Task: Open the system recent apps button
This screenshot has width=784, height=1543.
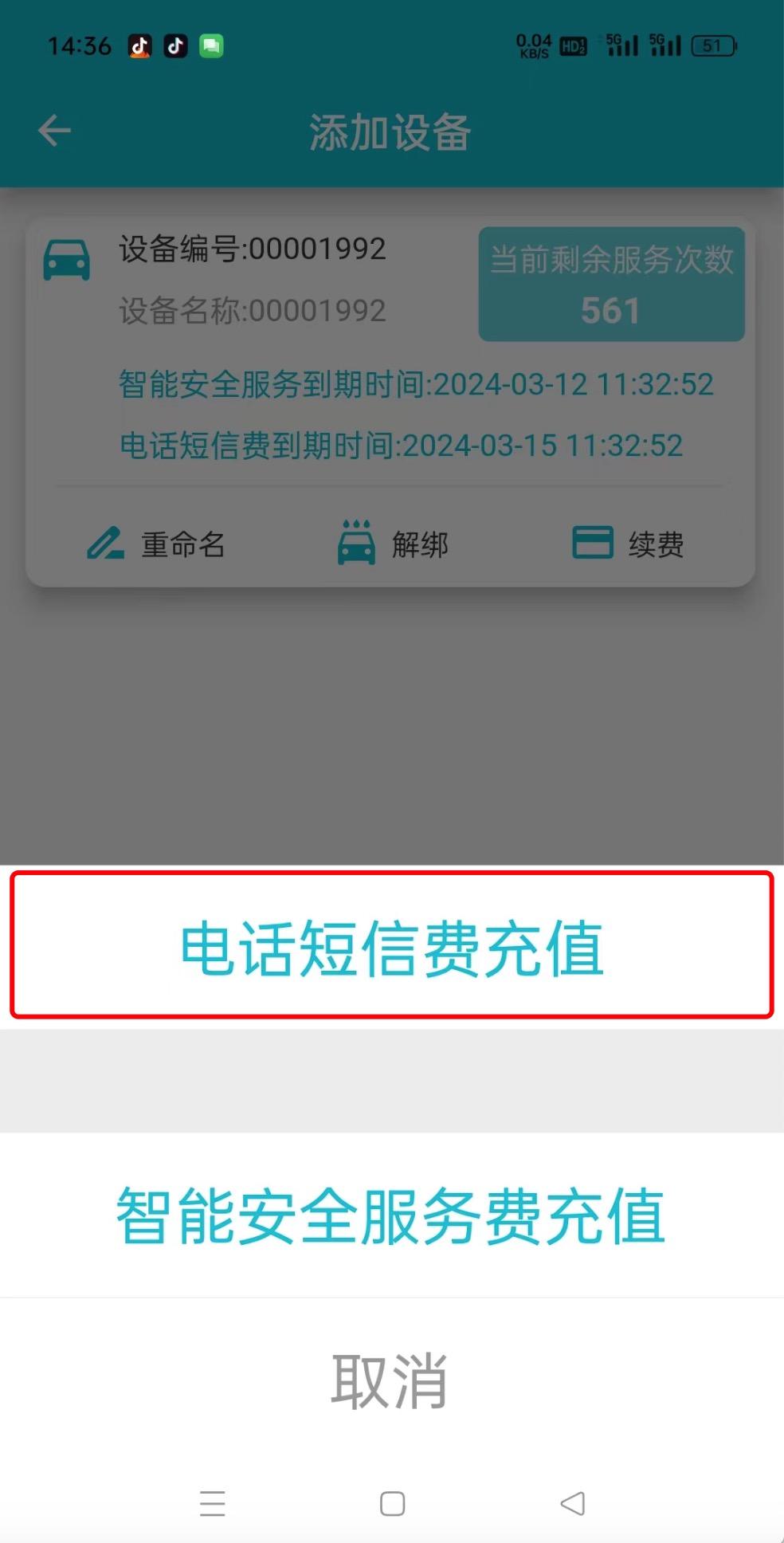Action: click(x=212, y=1503)
